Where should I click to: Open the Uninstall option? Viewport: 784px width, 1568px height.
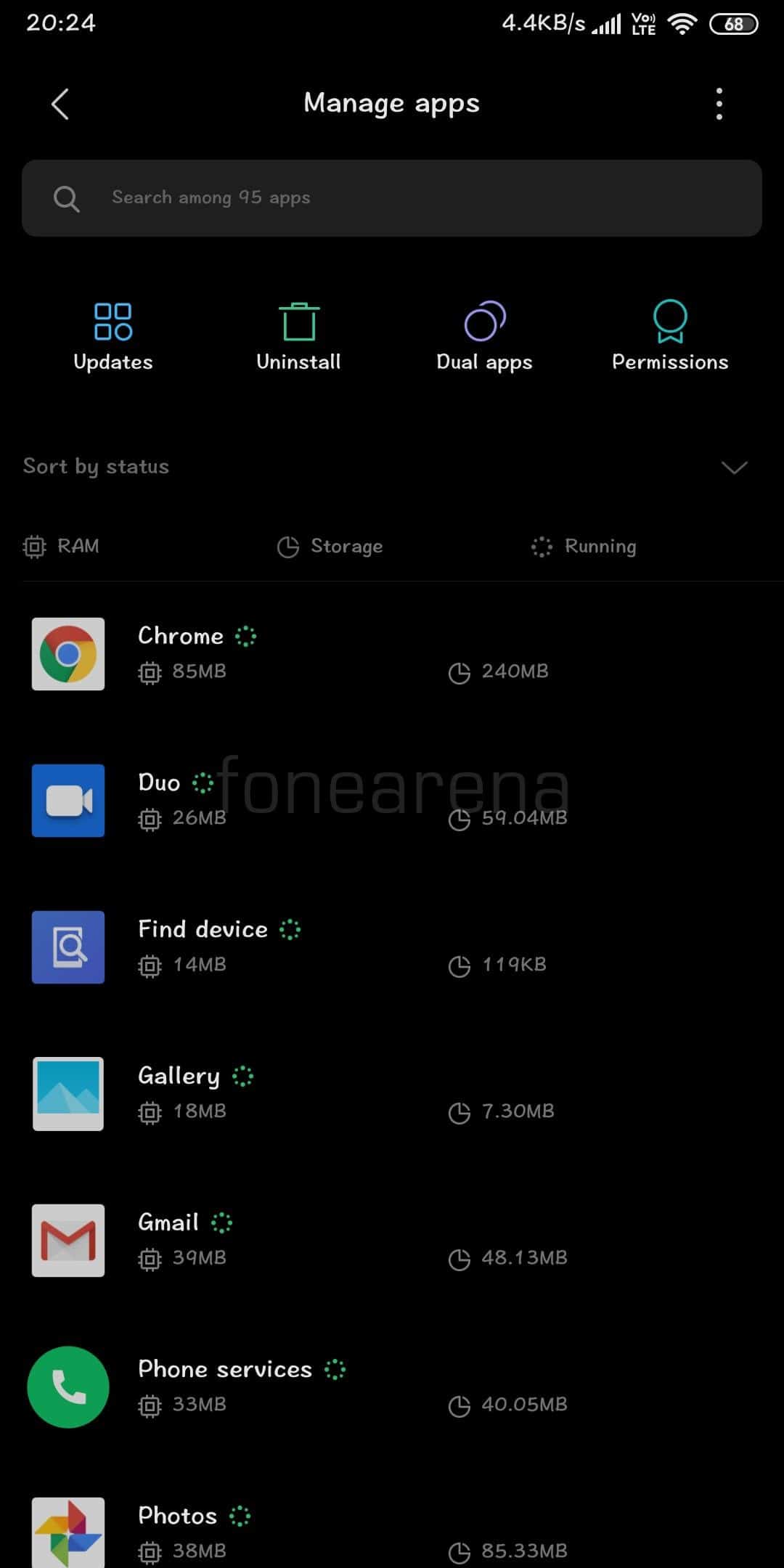pyautogui.click(x=298, y=337)
